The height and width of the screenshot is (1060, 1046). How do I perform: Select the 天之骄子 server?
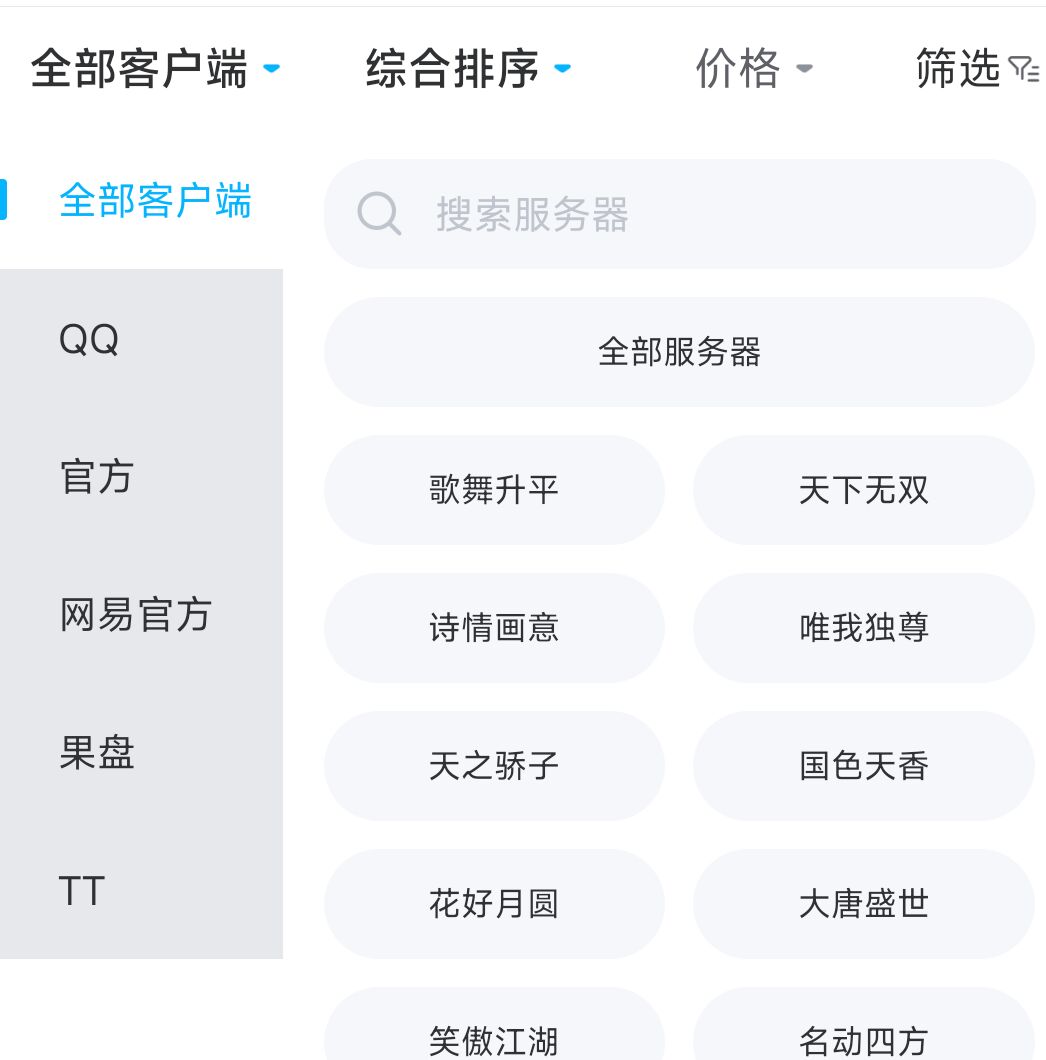click(x=494, y=766)
